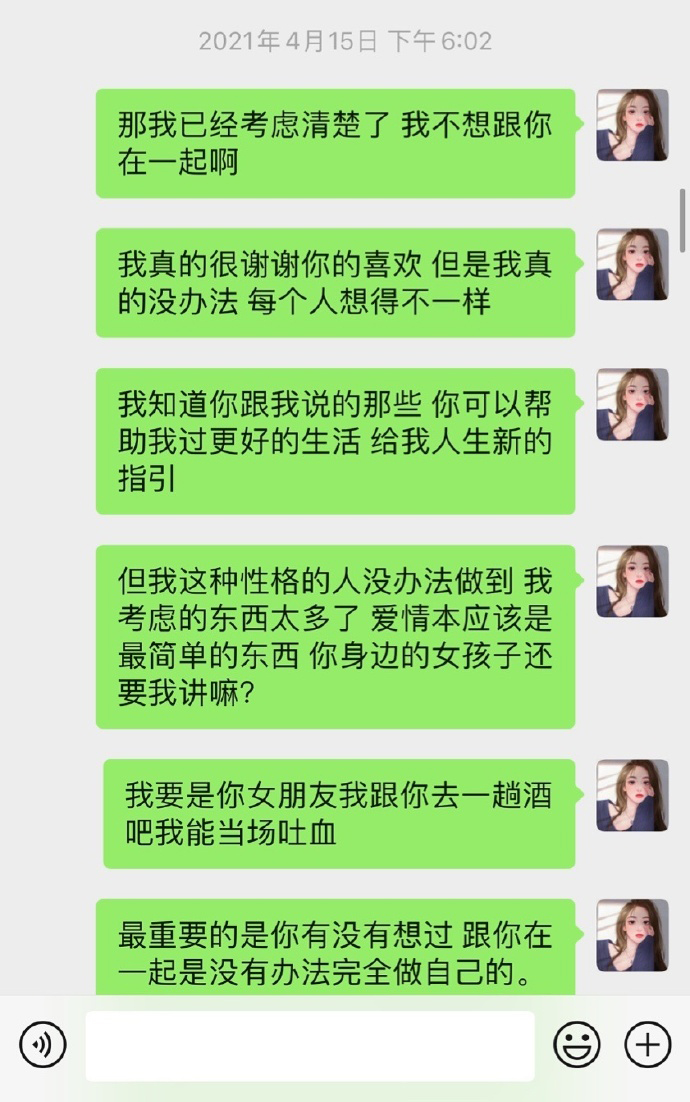Switch to voice message input
This screenshot has width=690, height=1102.
pos(42,1046)
